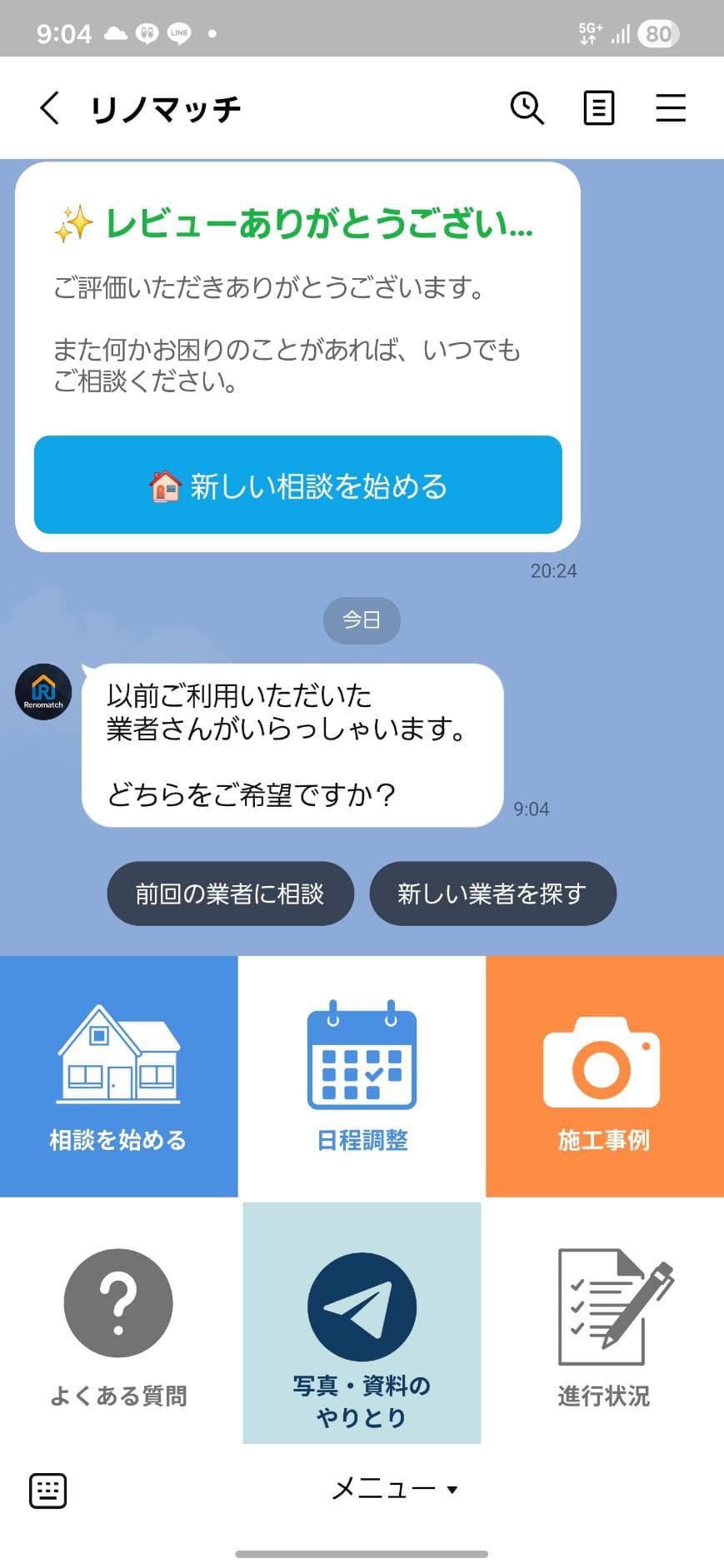This screenshot has height=1568, width=724.
Task: Toggle the hamburger menu in the header
Action: click(671, 107)
